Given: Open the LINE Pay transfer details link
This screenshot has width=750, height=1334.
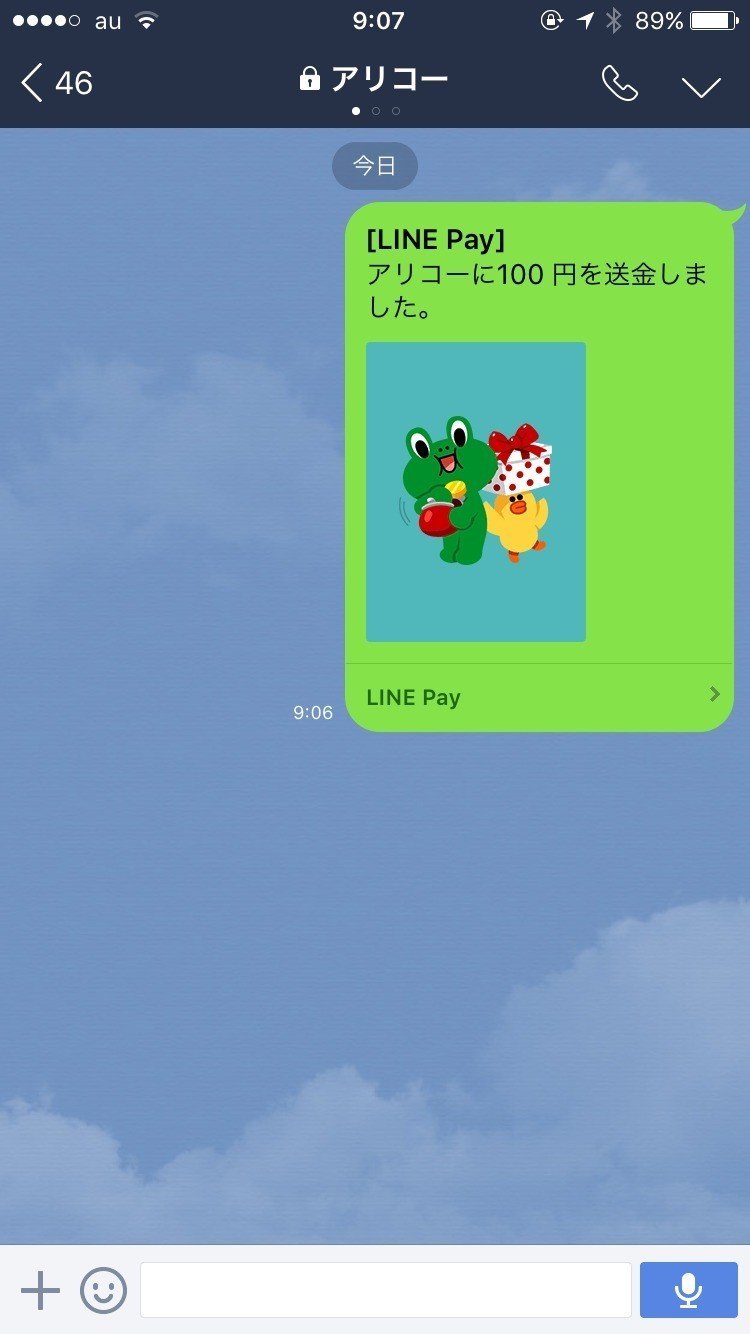Looking at the screenshot, I should tap(540, 697).
